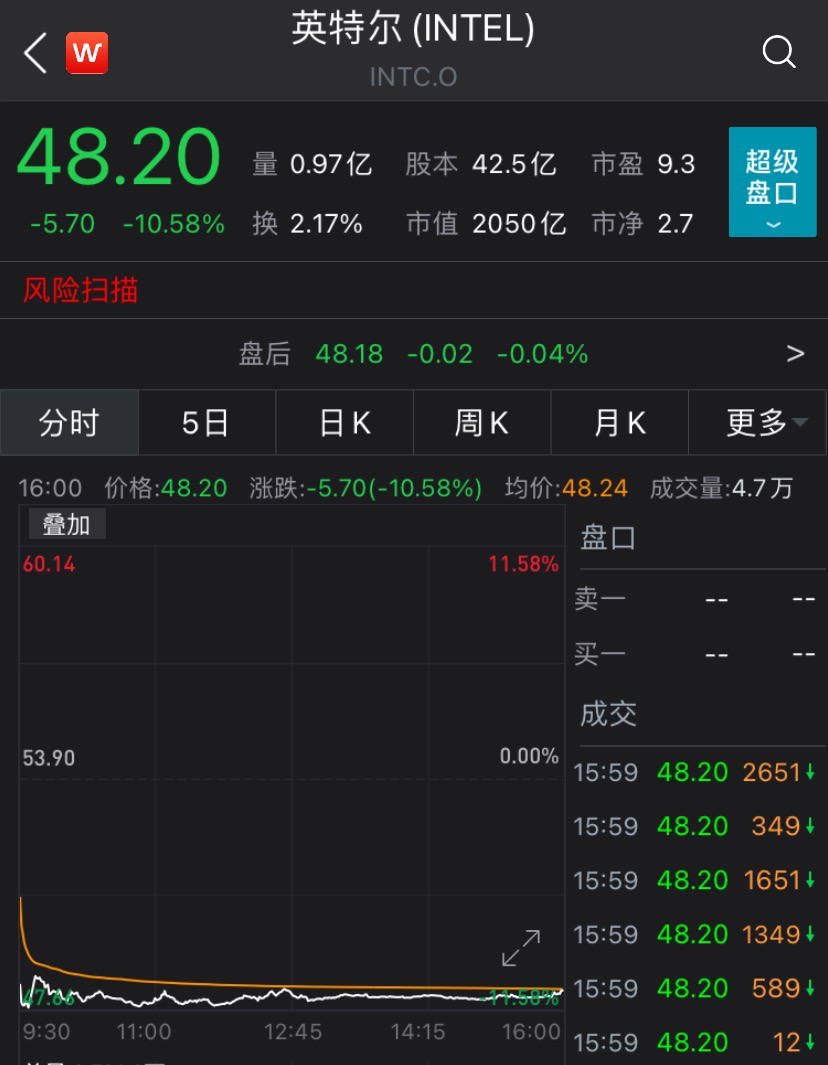Tap the 叠加 overlay button
Image resolution: width=828 pixels, height=1065 pixels.
click(x=66, y=524)
